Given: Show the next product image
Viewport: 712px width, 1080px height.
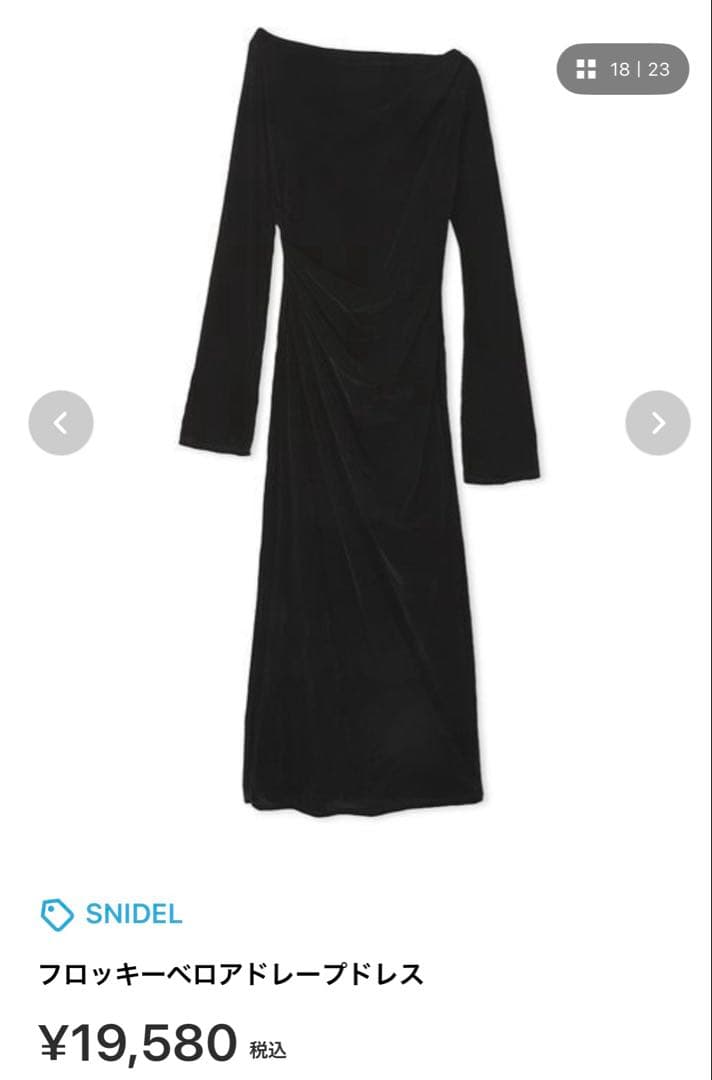Looking at the screenshot, I should [x=657, y=423].
